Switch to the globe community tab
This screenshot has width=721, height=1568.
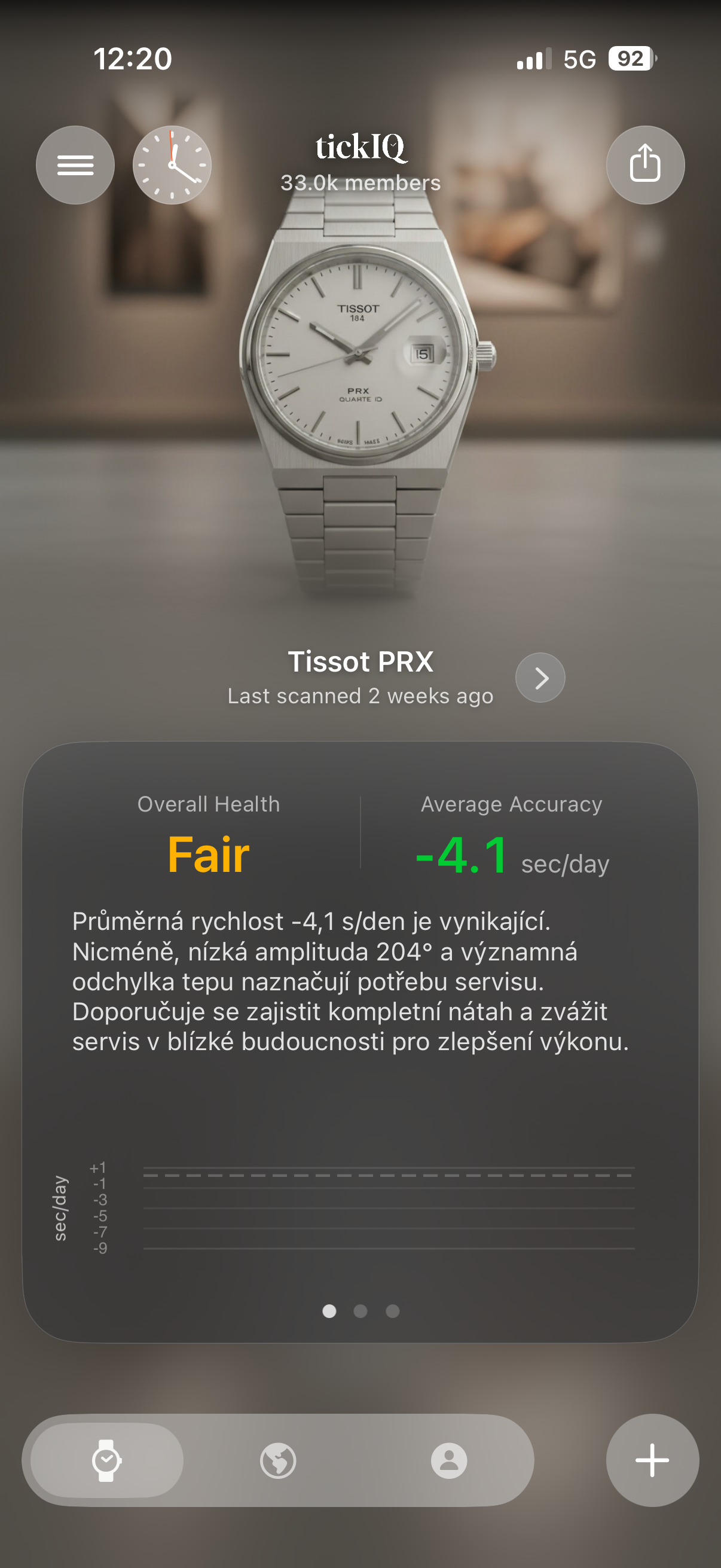click(278, 1460)
